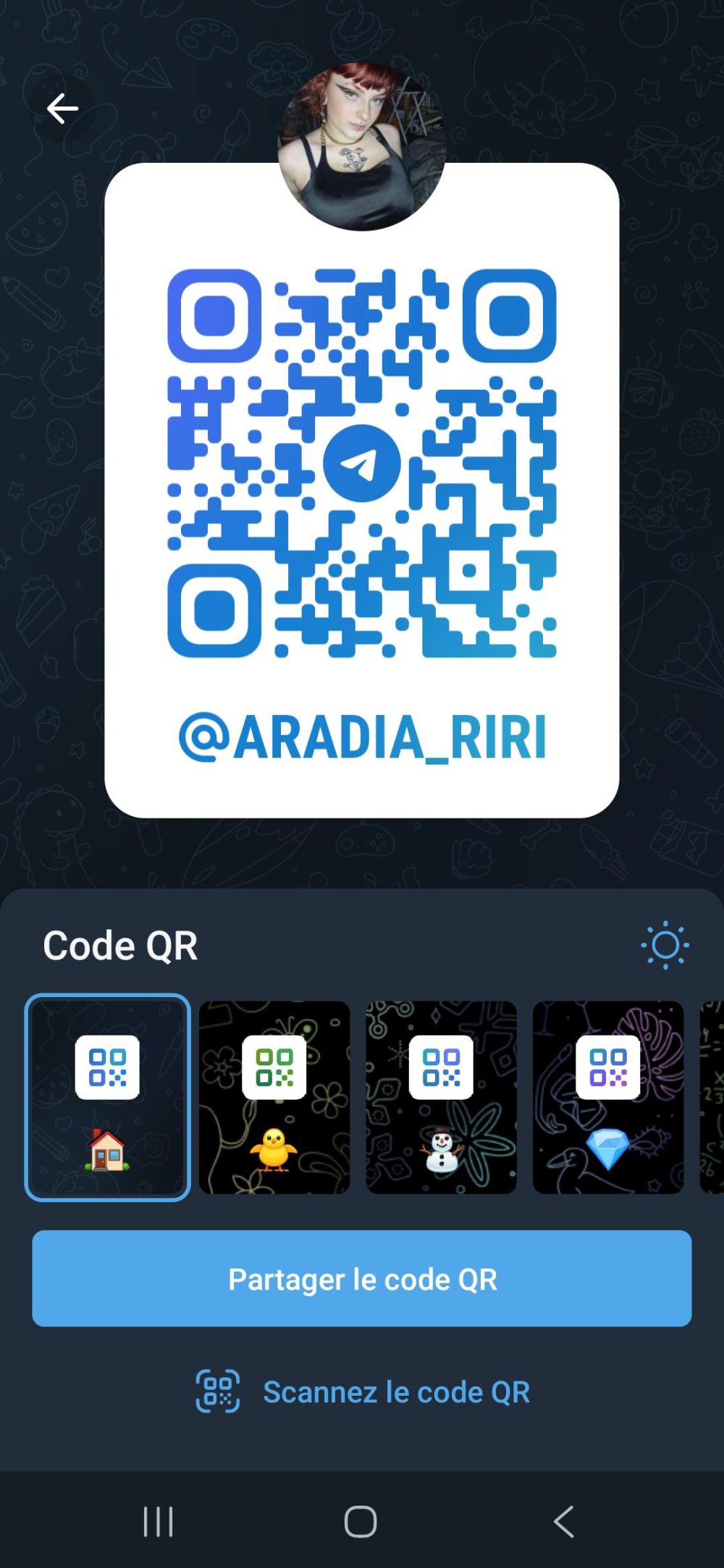Open Scannez le code QR
This screenshot has width=724, height=1568.
coord(362,1391)
